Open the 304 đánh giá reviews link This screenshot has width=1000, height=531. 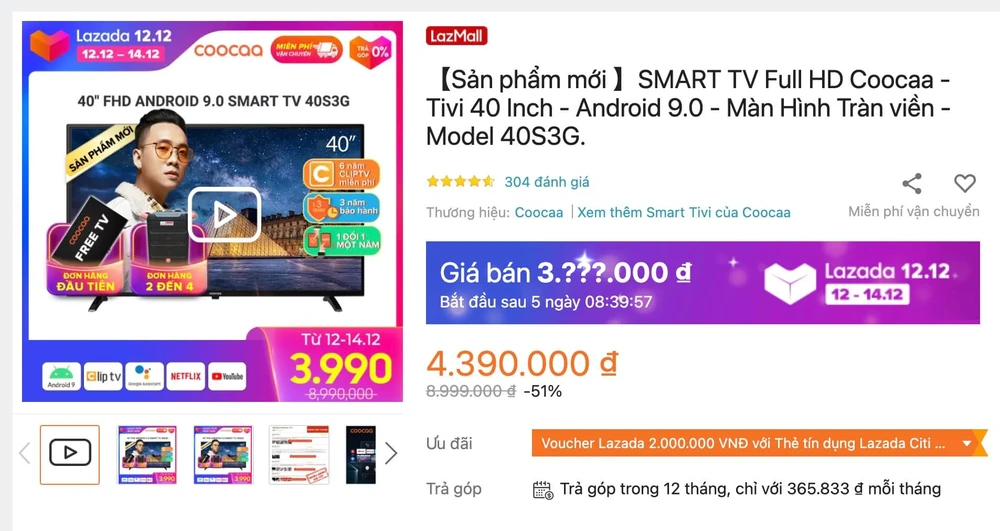(x=546, y=181)
